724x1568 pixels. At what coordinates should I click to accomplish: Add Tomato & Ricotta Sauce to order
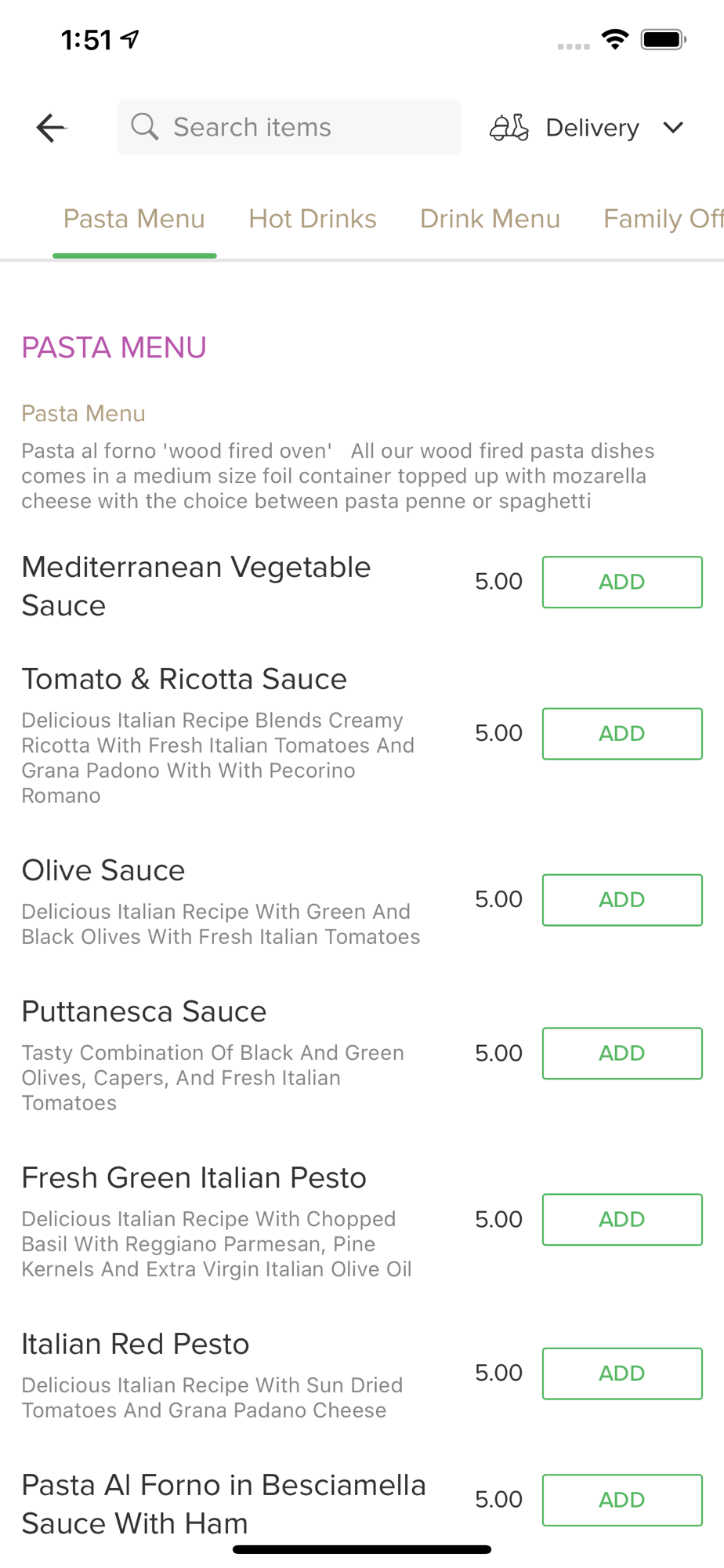(622, 734)
